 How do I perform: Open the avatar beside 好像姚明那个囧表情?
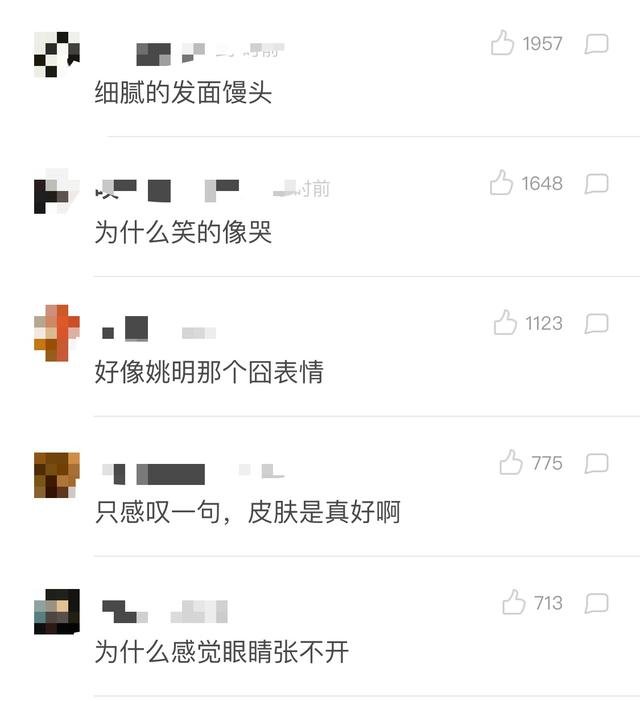click(56, 333)
